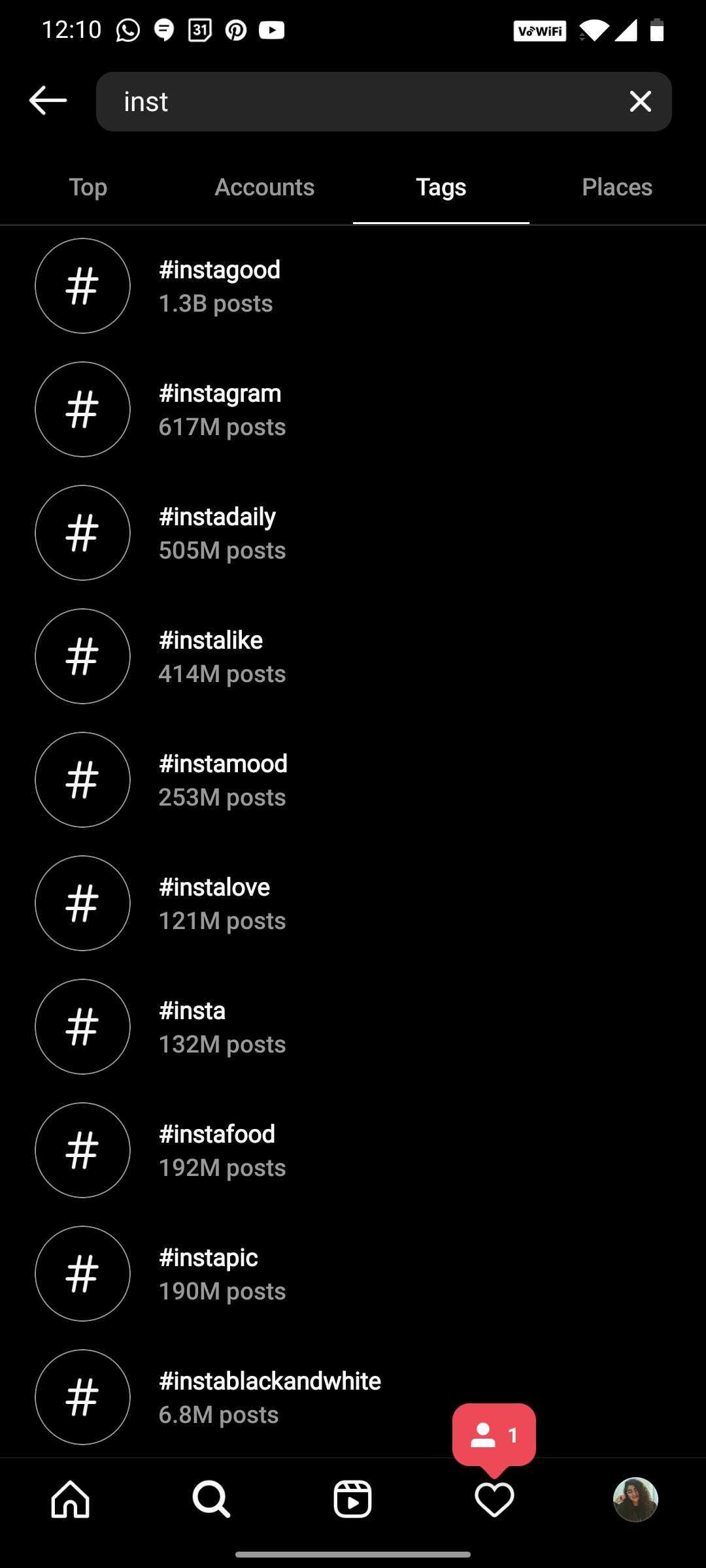The height and width of the screenshot is (1568, 706).
Task: Switch to the Accounts tab
Action: tap(264, 188)
